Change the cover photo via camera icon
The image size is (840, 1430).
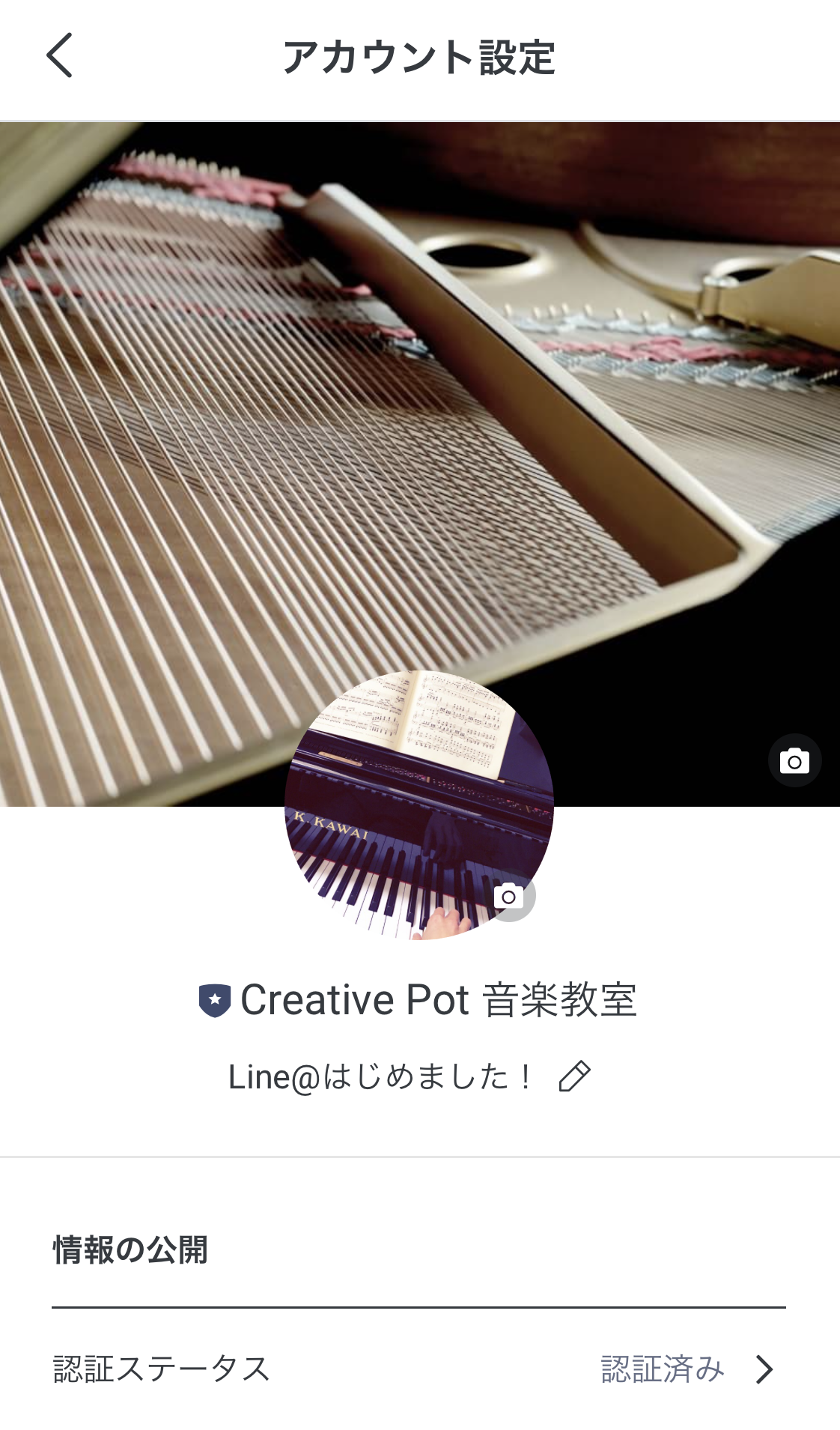tap(794, 761)
